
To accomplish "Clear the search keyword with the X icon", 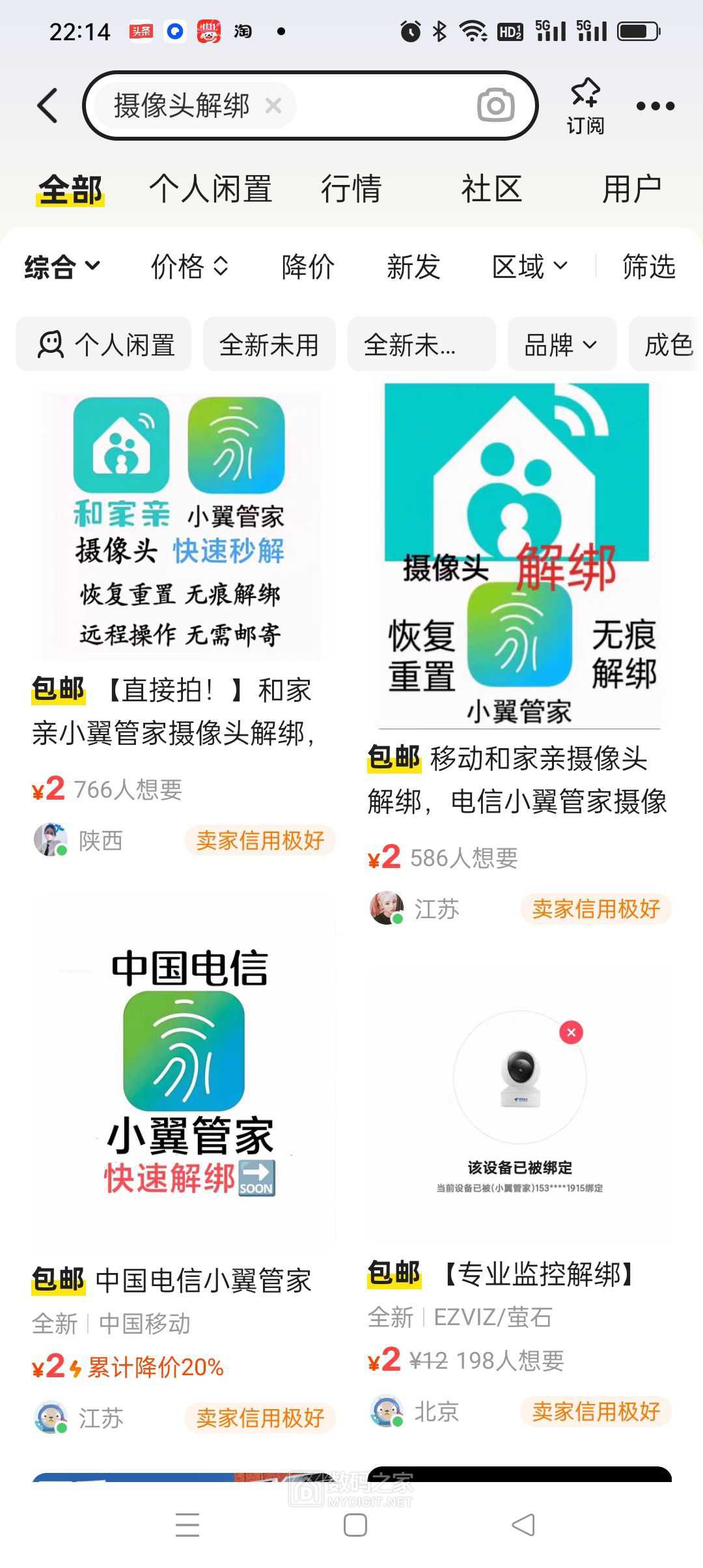I will coord(273,106).
